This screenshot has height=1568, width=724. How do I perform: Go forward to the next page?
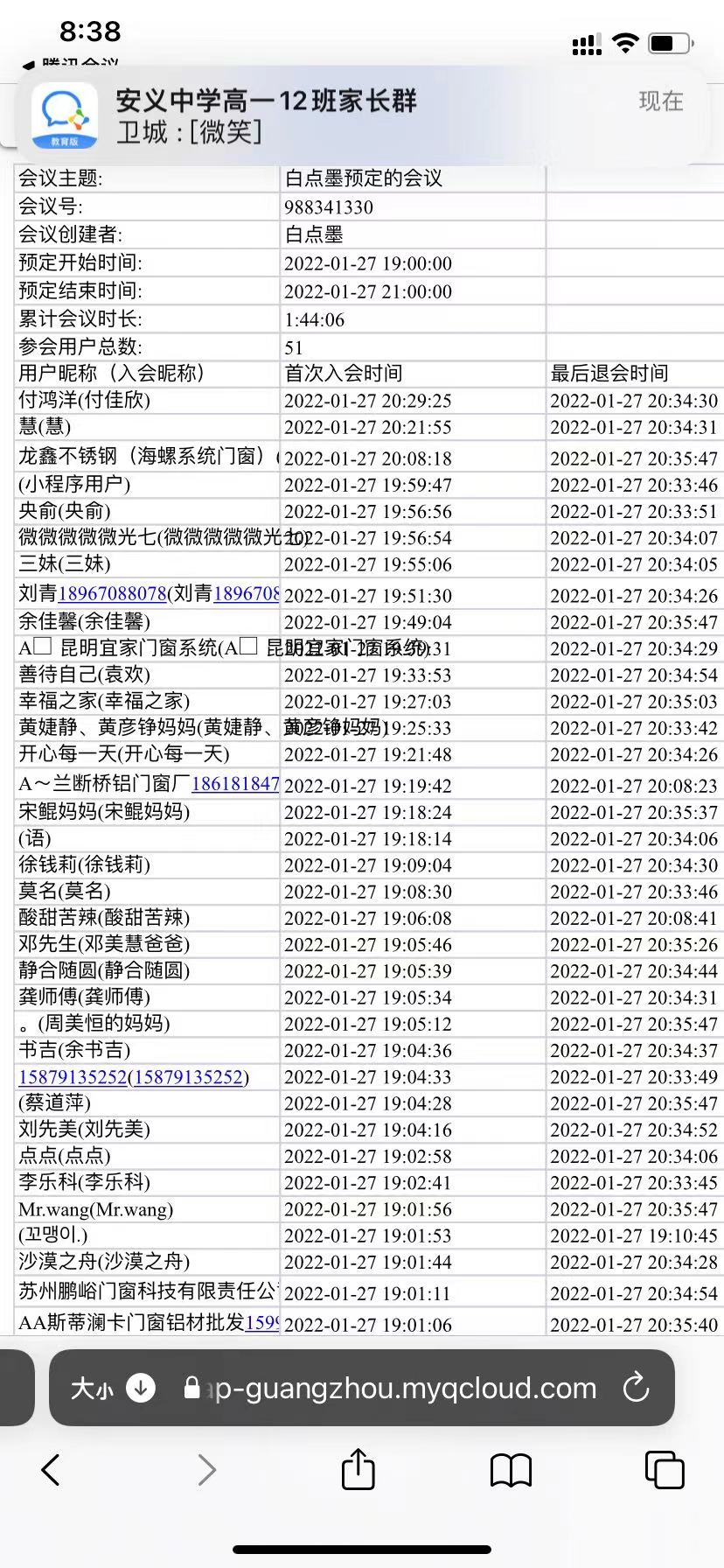206,1470
